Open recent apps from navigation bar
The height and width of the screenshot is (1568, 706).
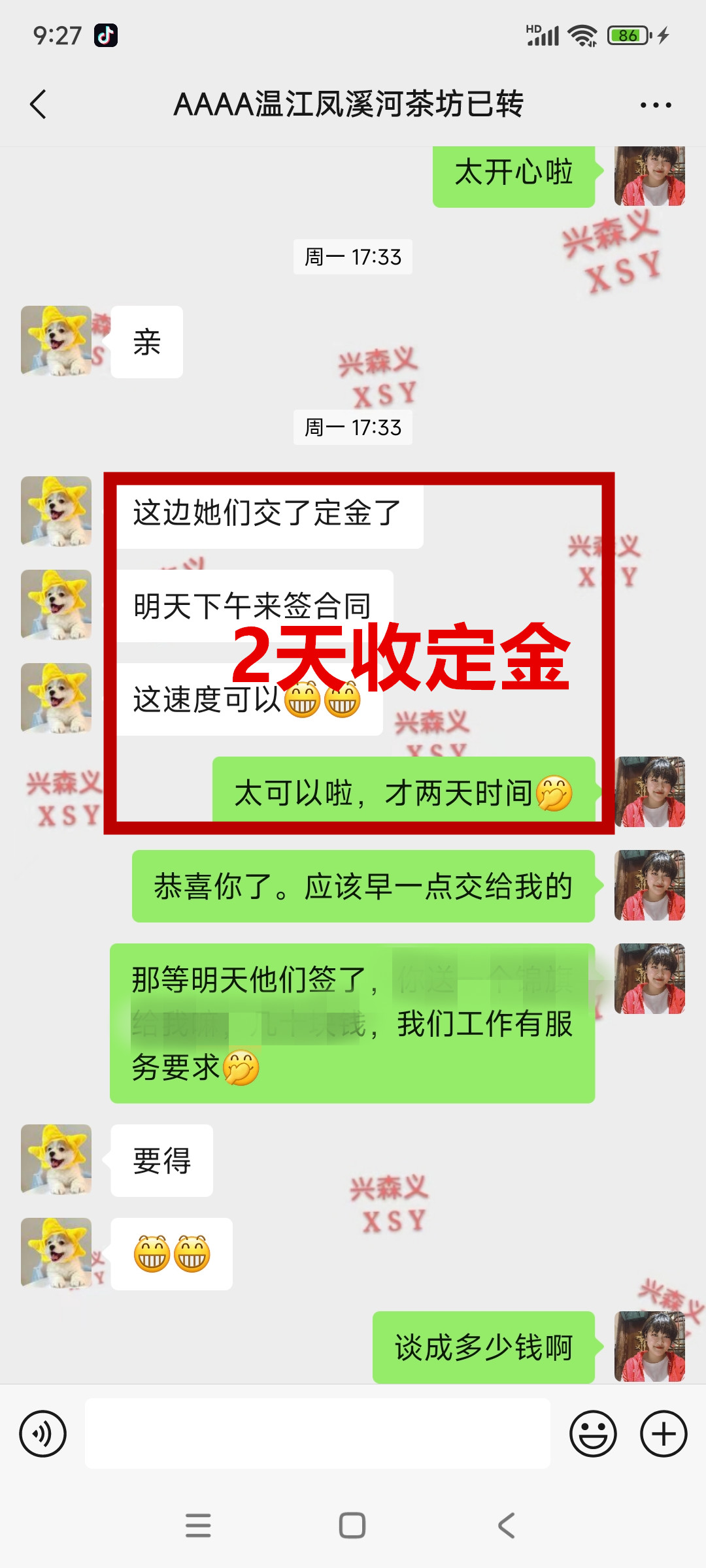(198, 1526)
